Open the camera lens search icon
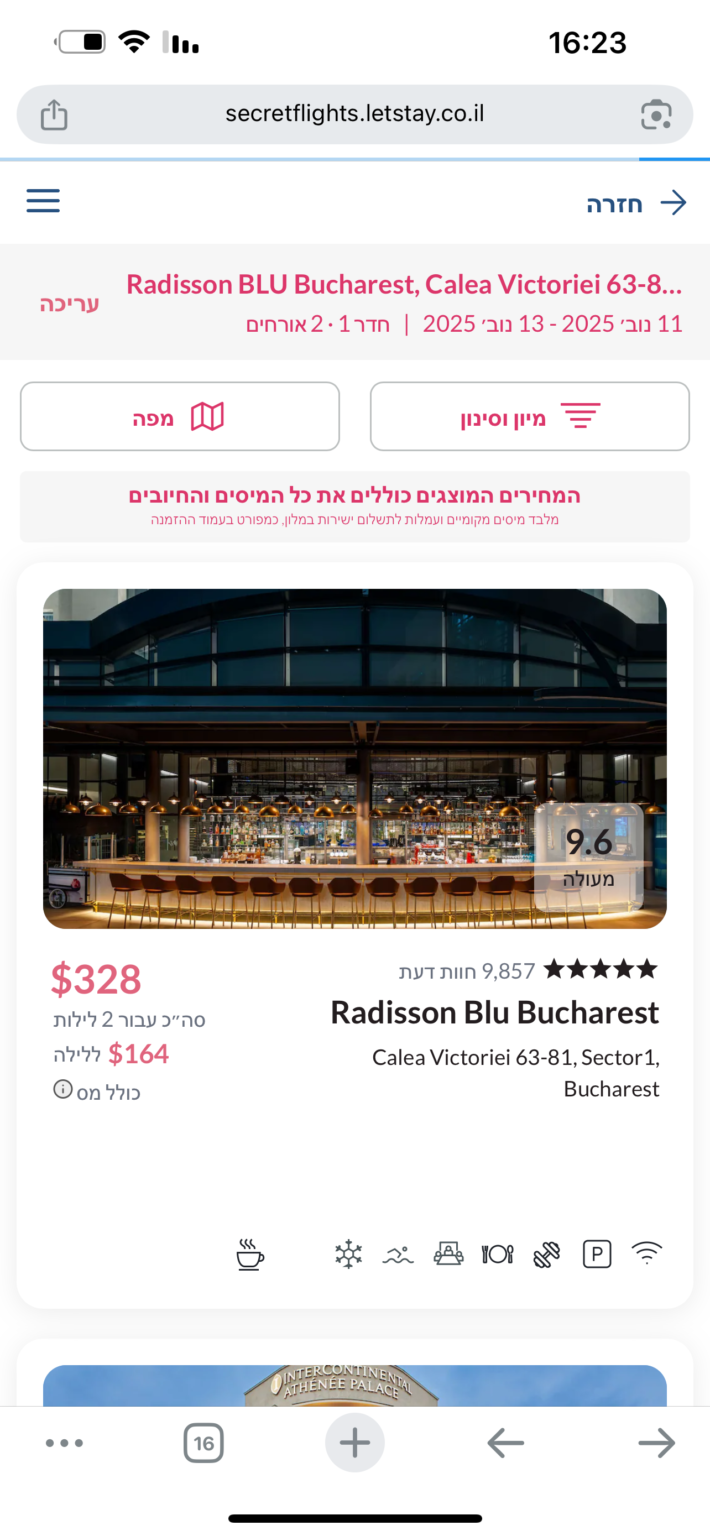The width and height of the screenshot is (710, 1536). (656, 115)
